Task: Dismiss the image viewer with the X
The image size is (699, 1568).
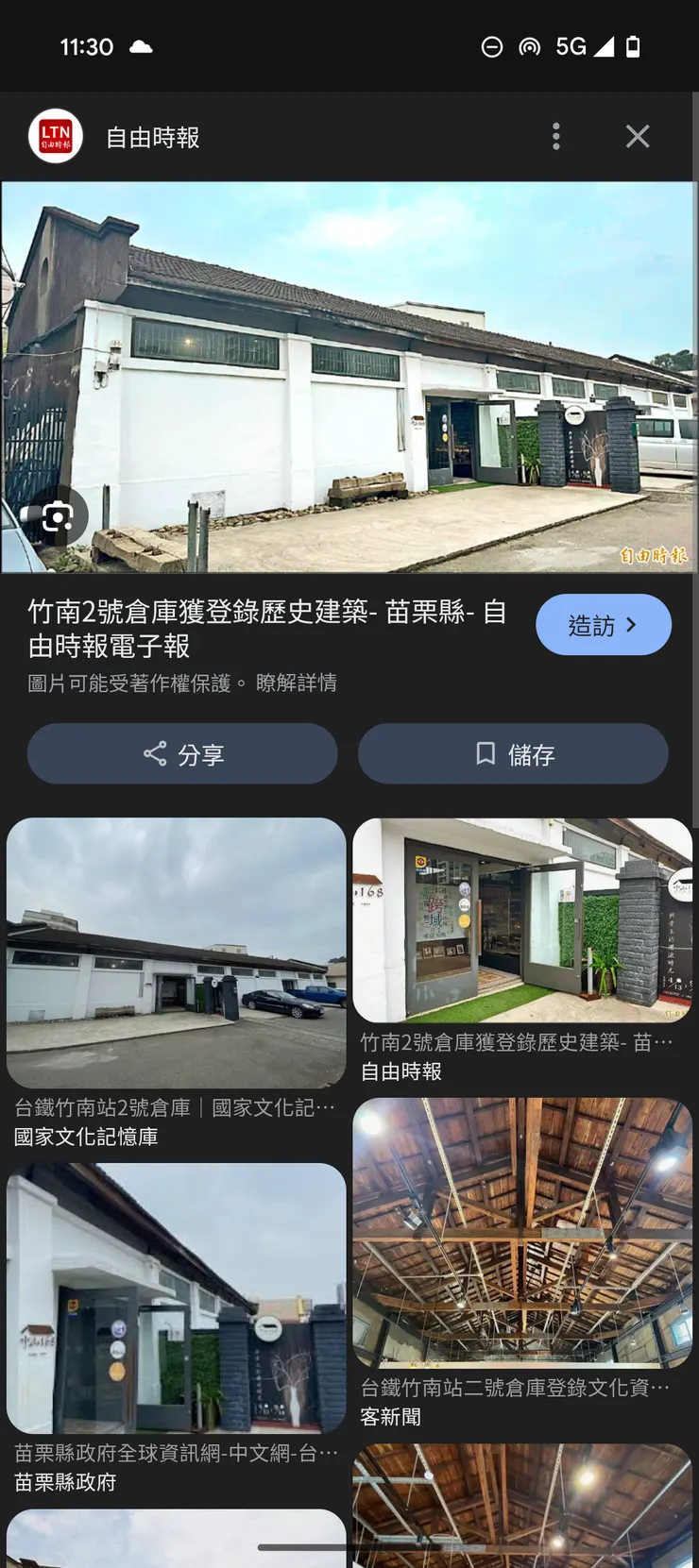Action: pyautogui.click(x=638, y=136)
